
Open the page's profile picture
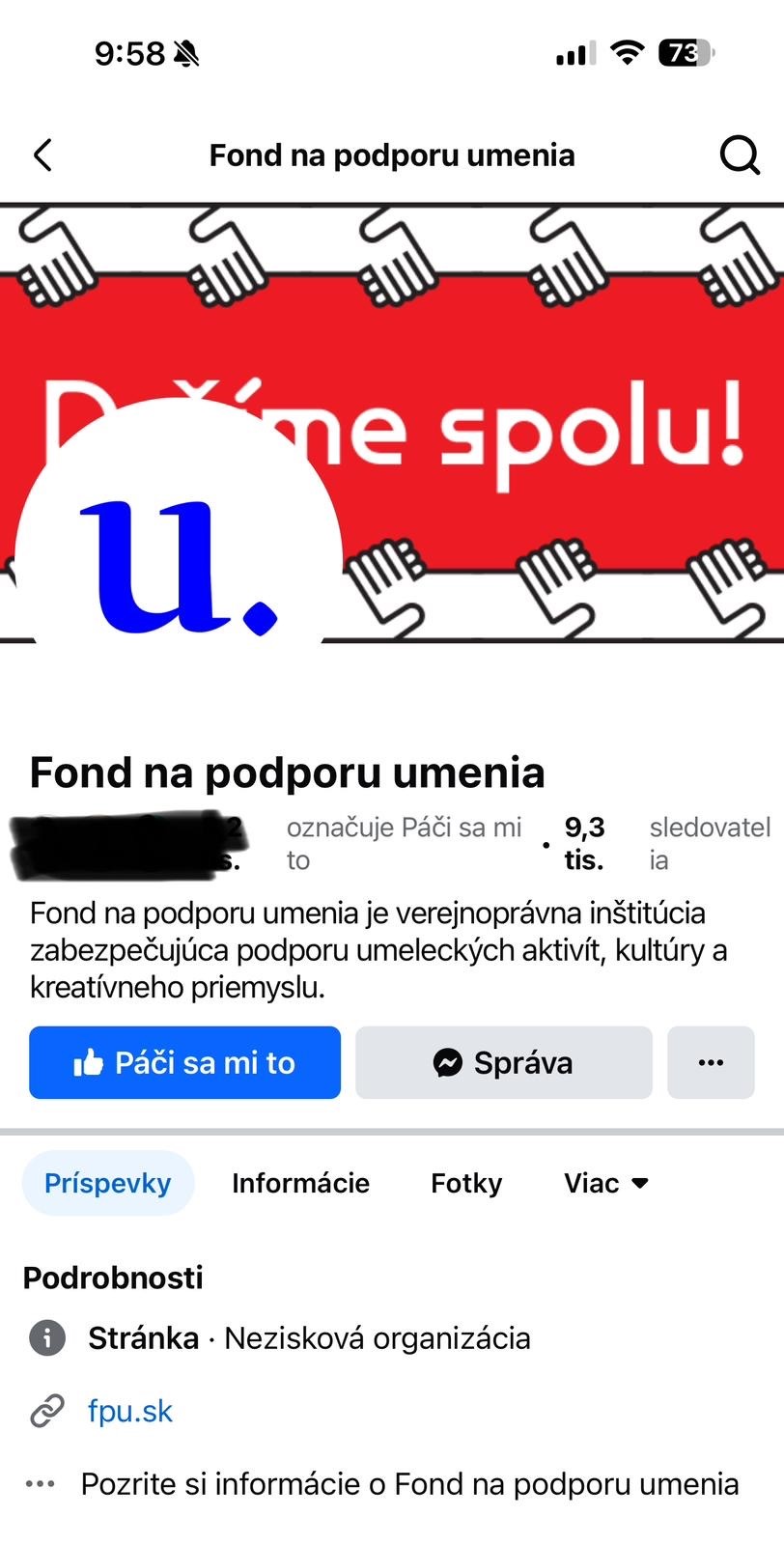(179, 560)
